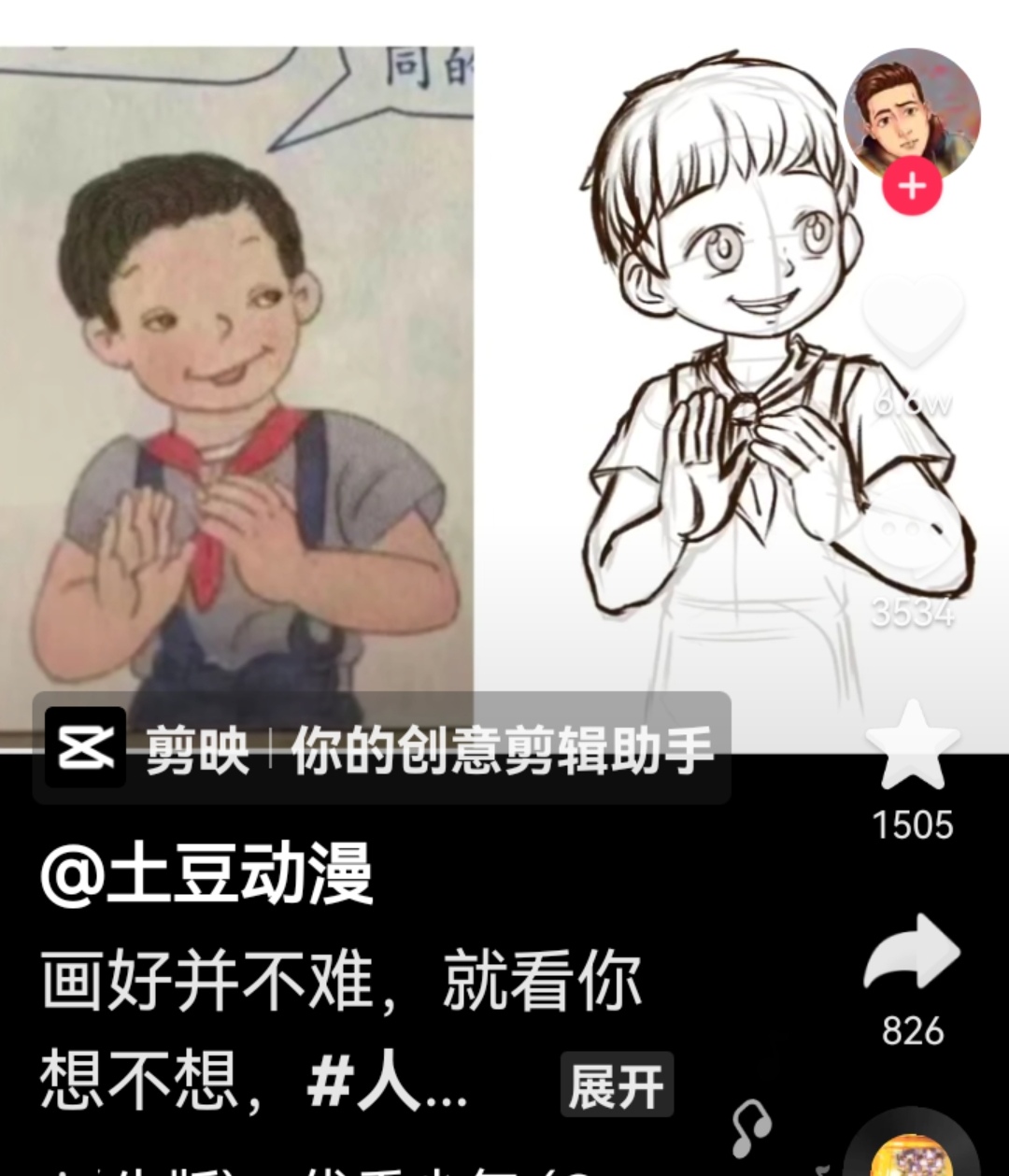Open the 剪映 creative editing assistant banner
This screenshot has height=1176, width=1009.
pyautogui.click(x=381, y=749)
